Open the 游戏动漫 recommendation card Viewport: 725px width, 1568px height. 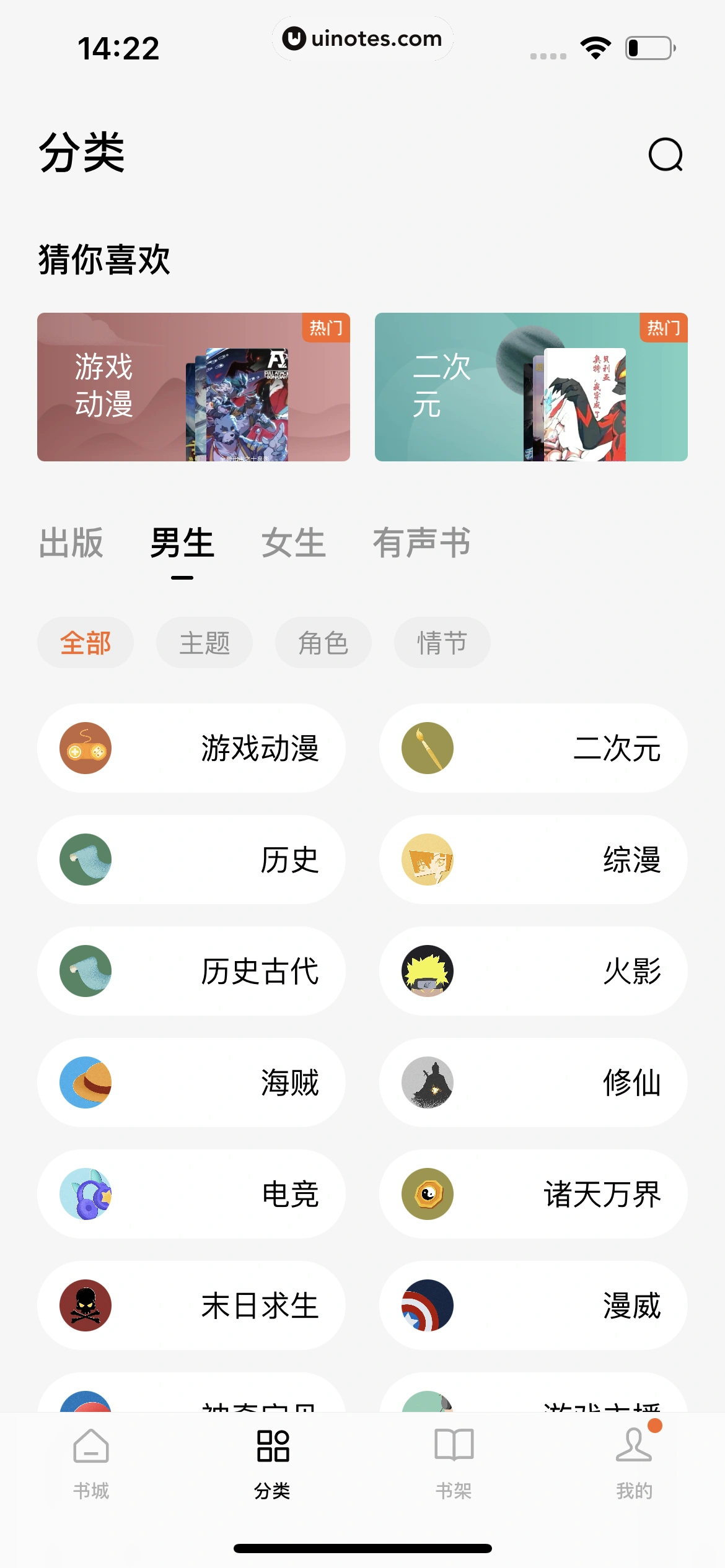point(193,387)
